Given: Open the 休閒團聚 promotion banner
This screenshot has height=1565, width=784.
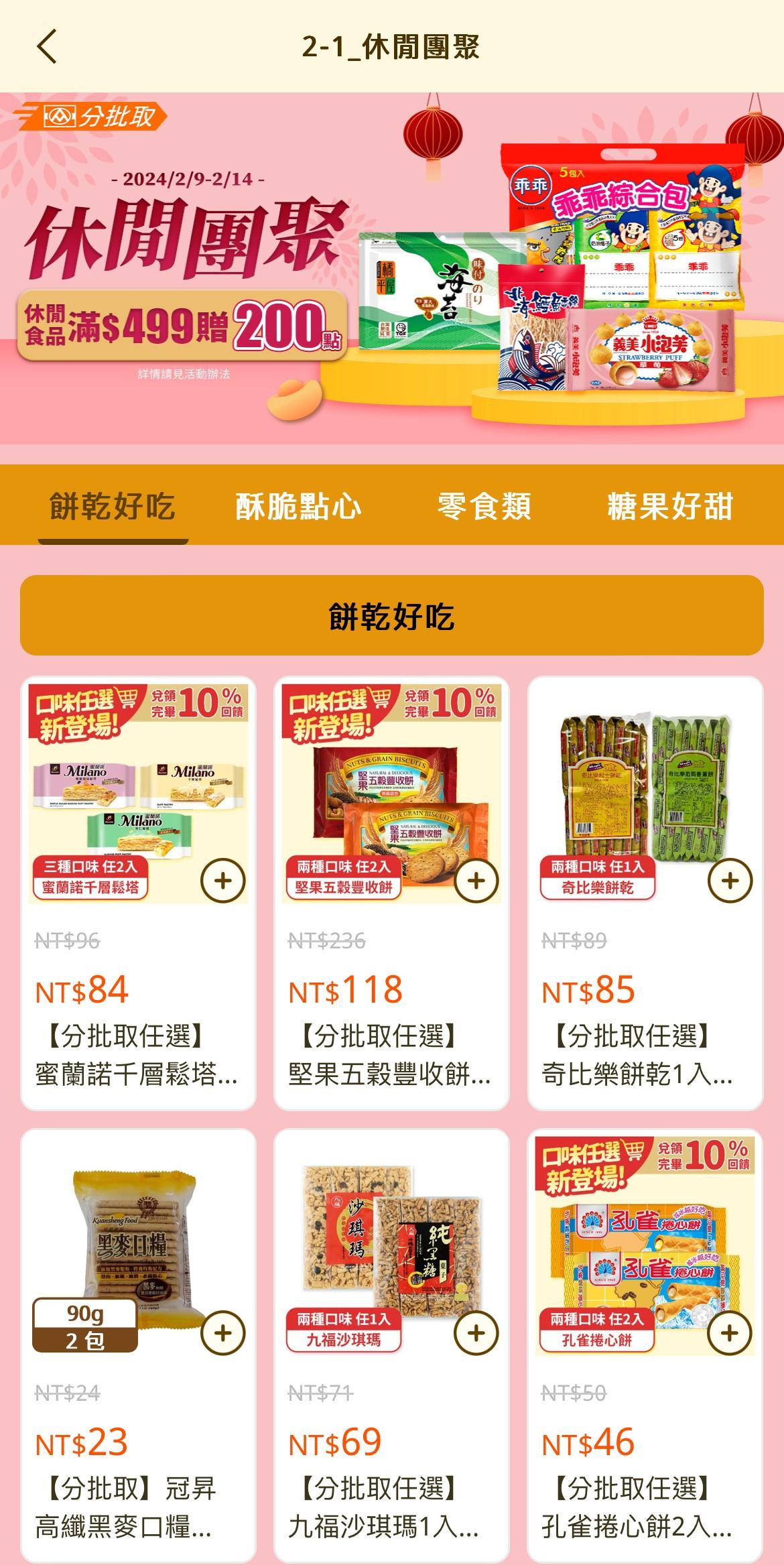Looking at the screenshot, I should [x=392, y=268].
